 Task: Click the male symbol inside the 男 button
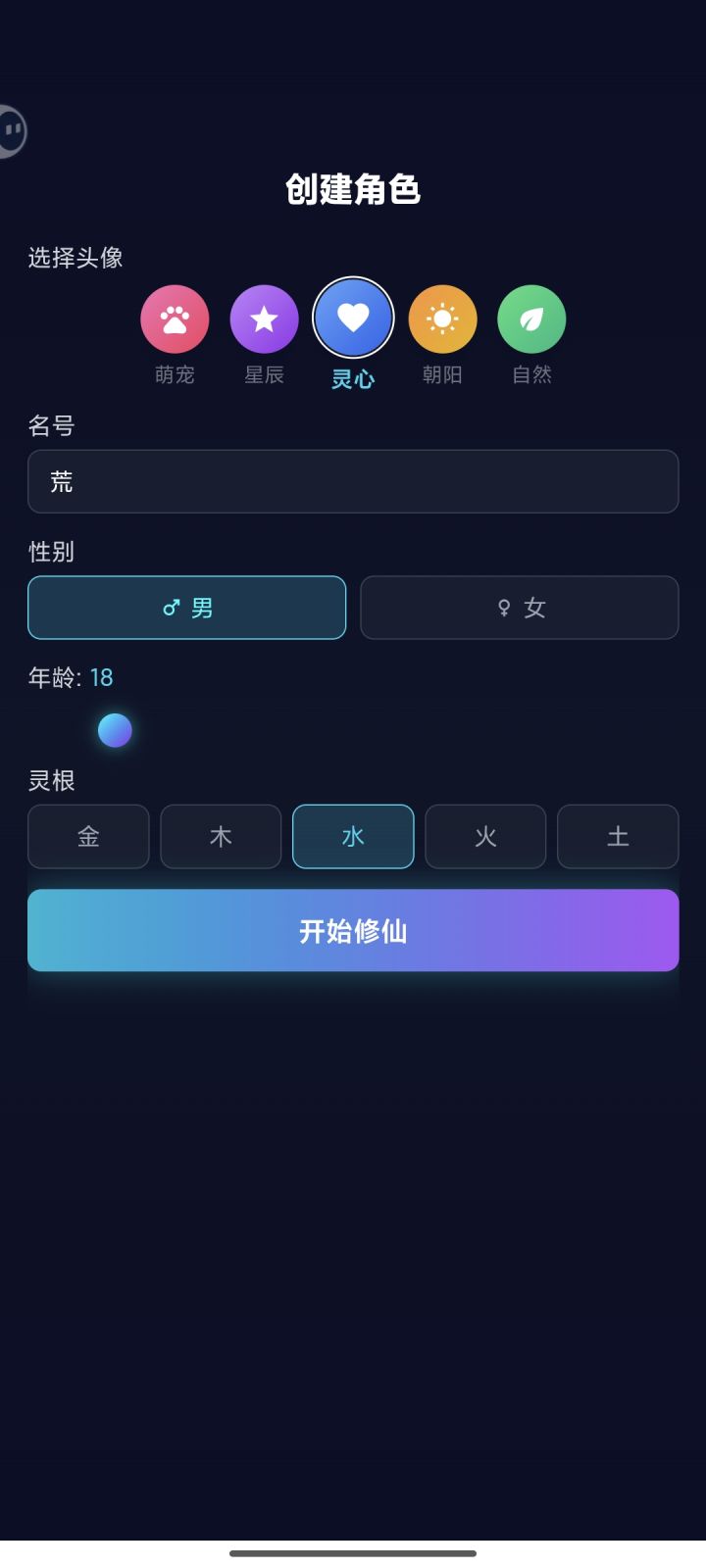171,608
